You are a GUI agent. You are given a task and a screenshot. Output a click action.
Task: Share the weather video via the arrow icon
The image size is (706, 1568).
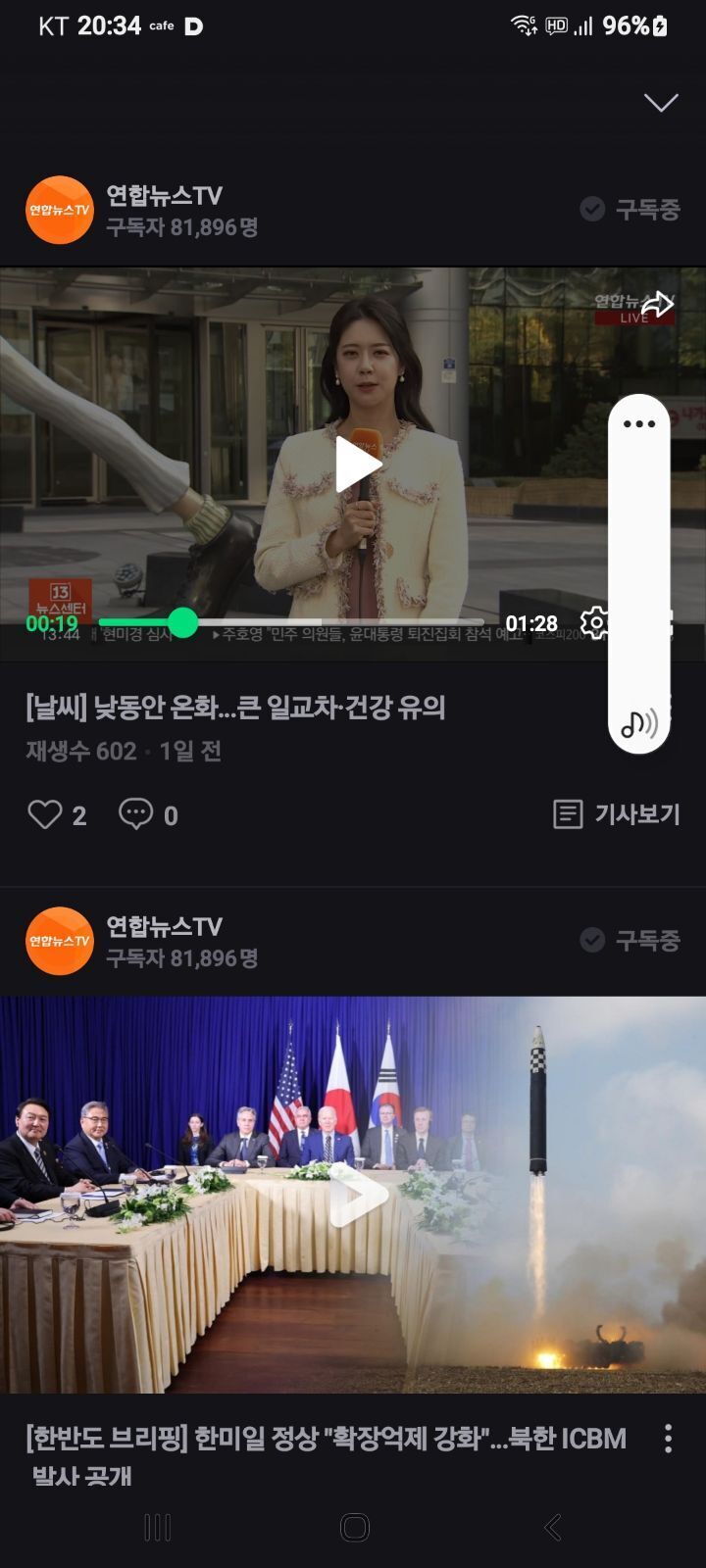click(x=658, y=304)
